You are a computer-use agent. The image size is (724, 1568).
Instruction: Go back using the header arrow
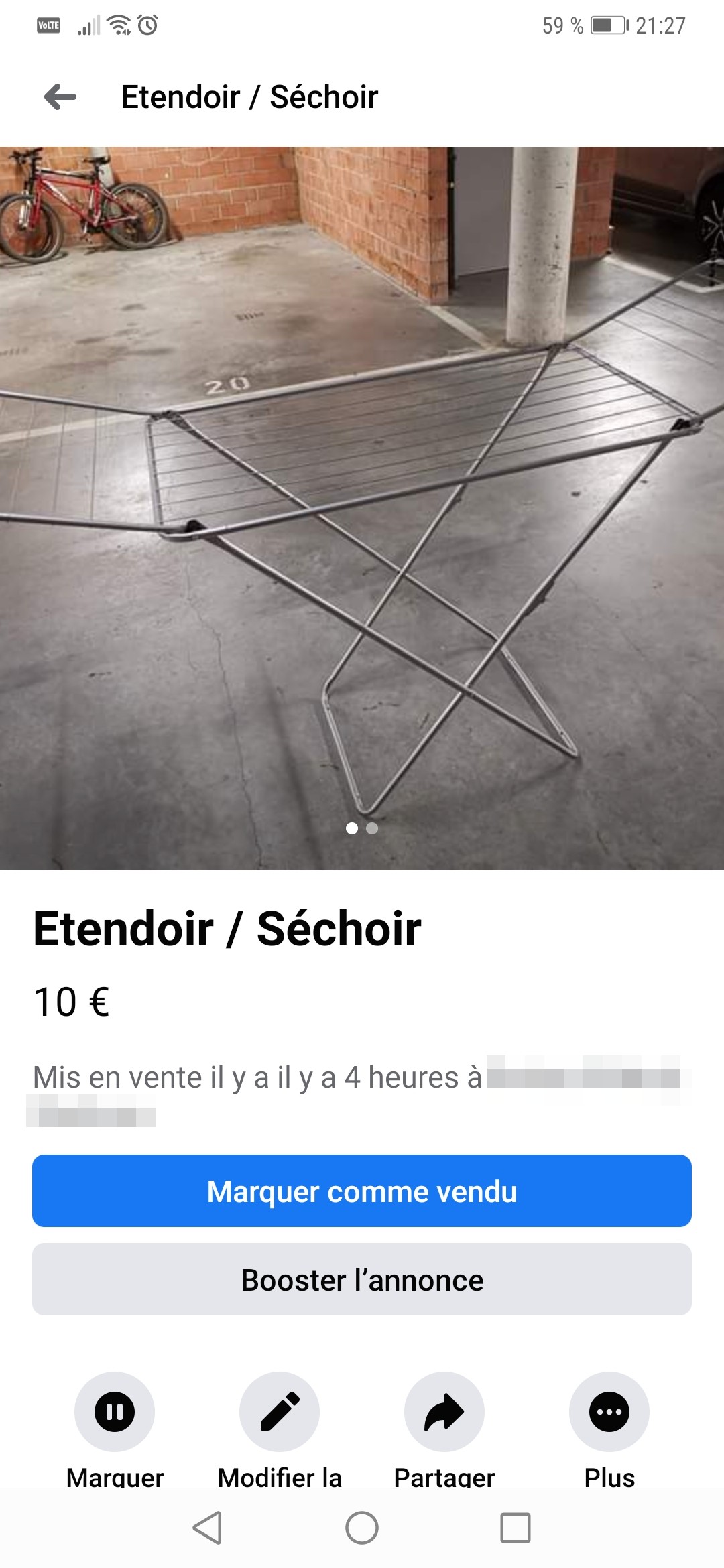coord(60,97)
